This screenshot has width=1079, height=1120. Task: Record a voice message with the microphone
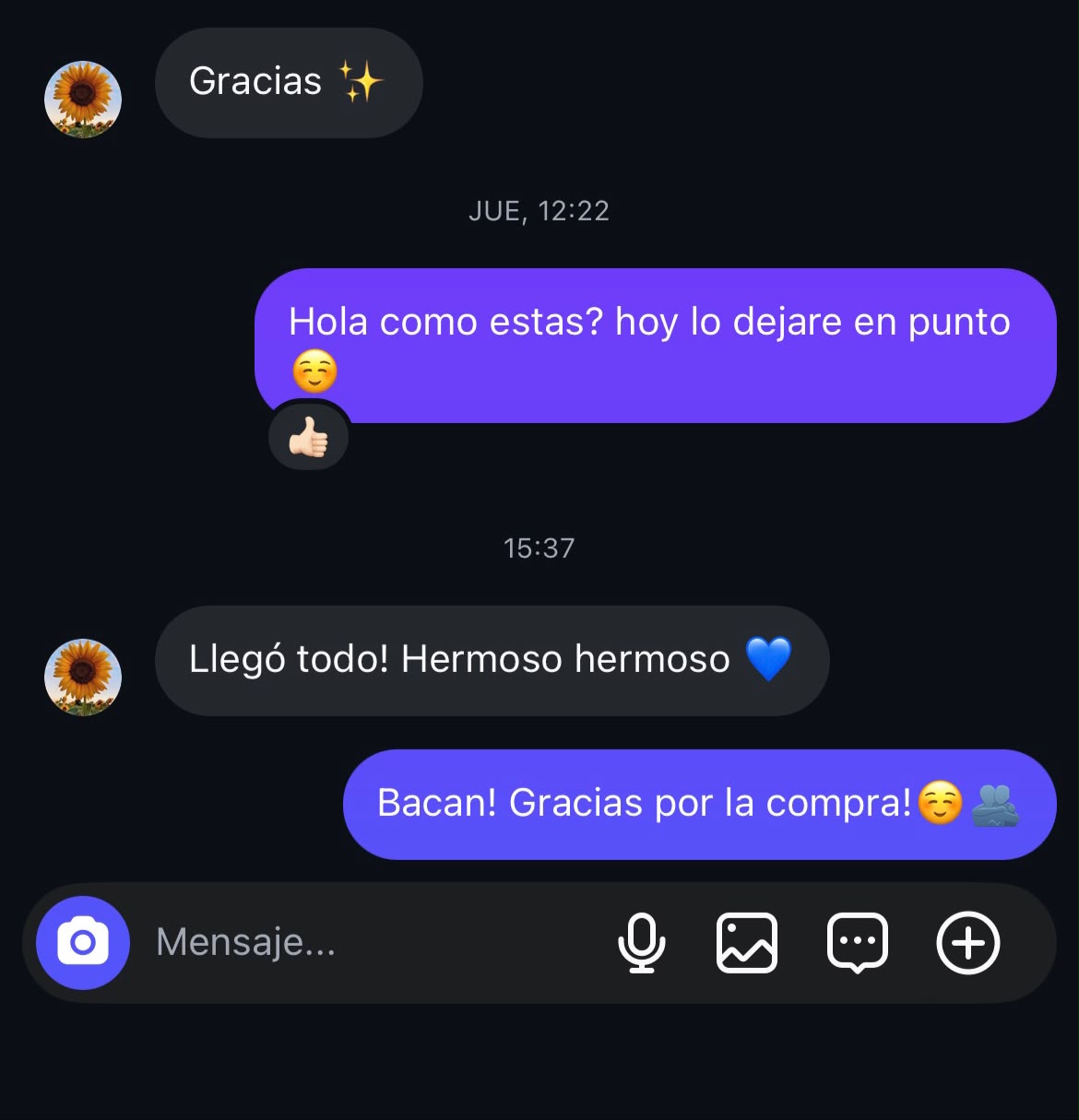(x=641, y=942)
